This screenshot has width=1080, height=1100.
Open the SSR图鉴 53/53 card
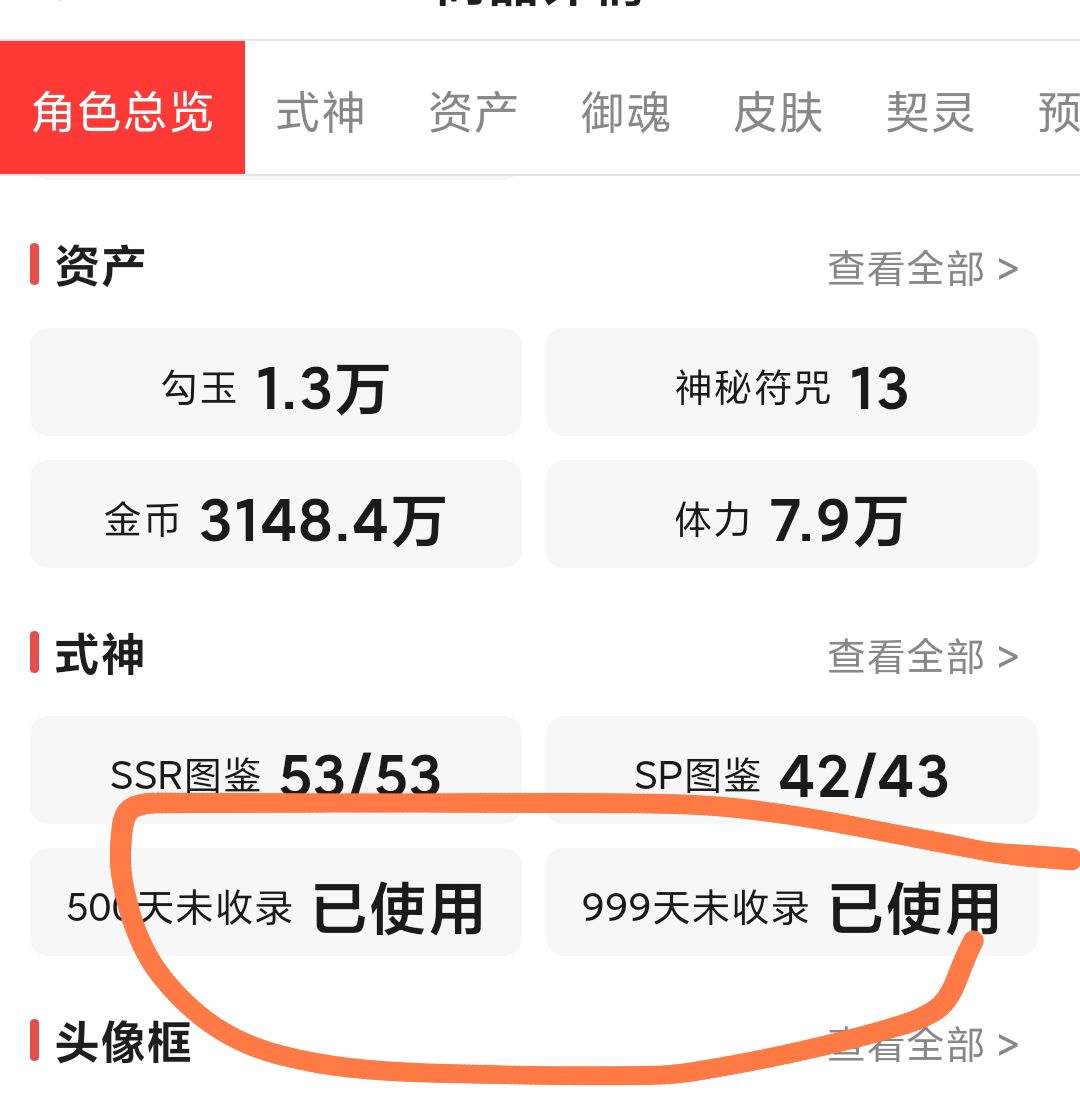point(276,770)
